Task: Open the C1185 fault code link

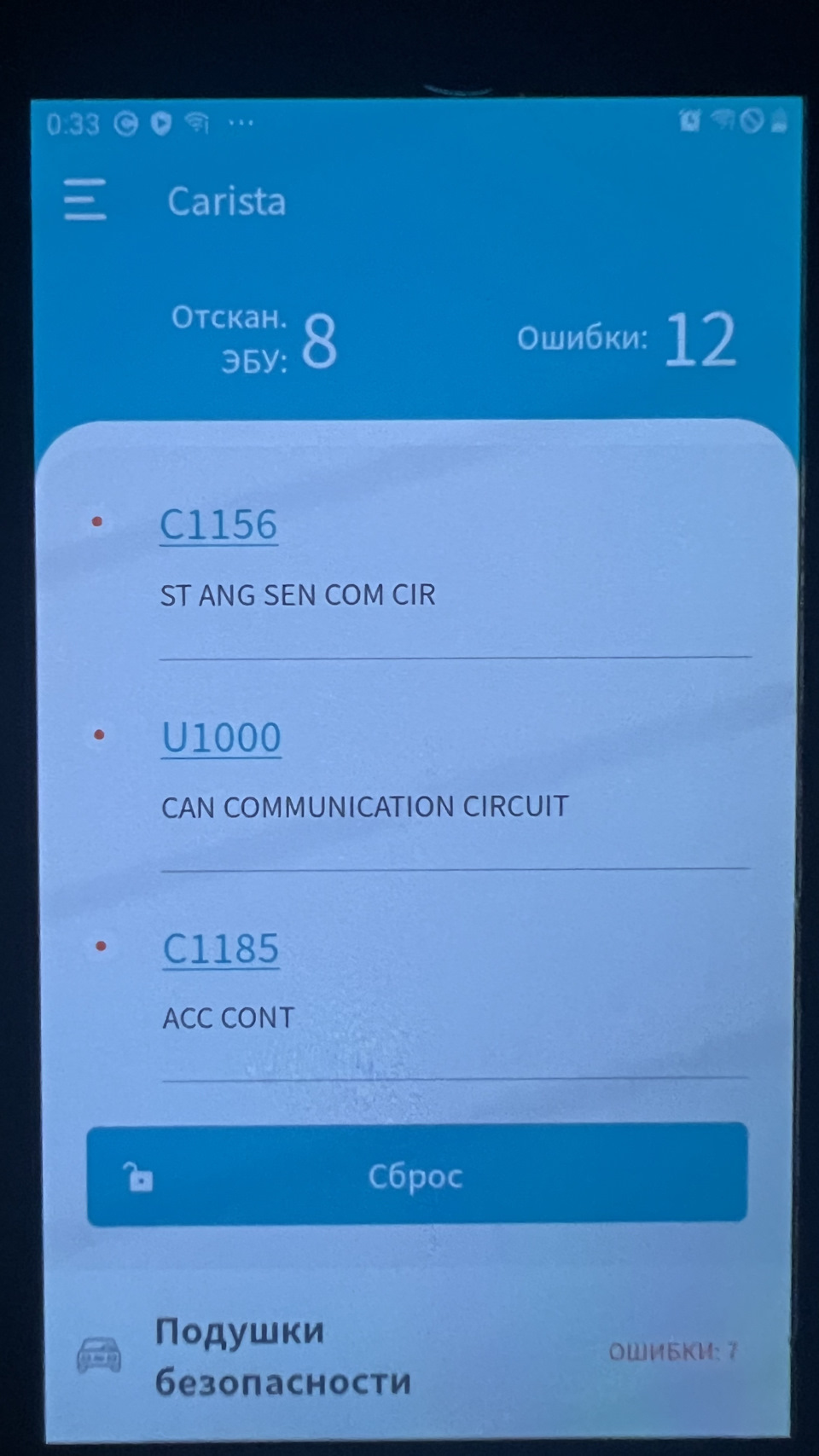Action: 220,948
